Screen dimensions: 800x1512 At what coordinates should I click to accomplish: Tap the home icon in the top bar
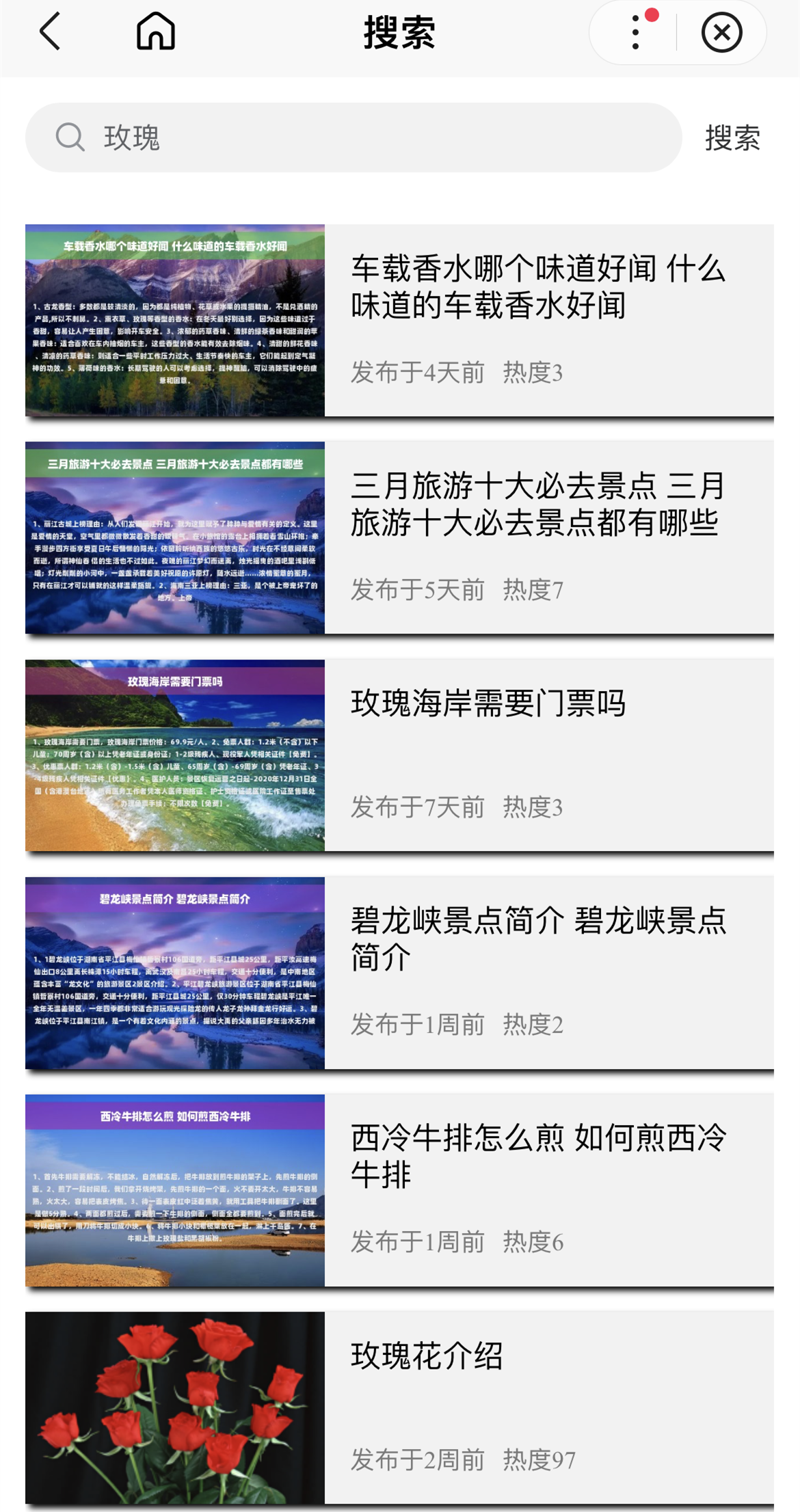tap(156, 32)
